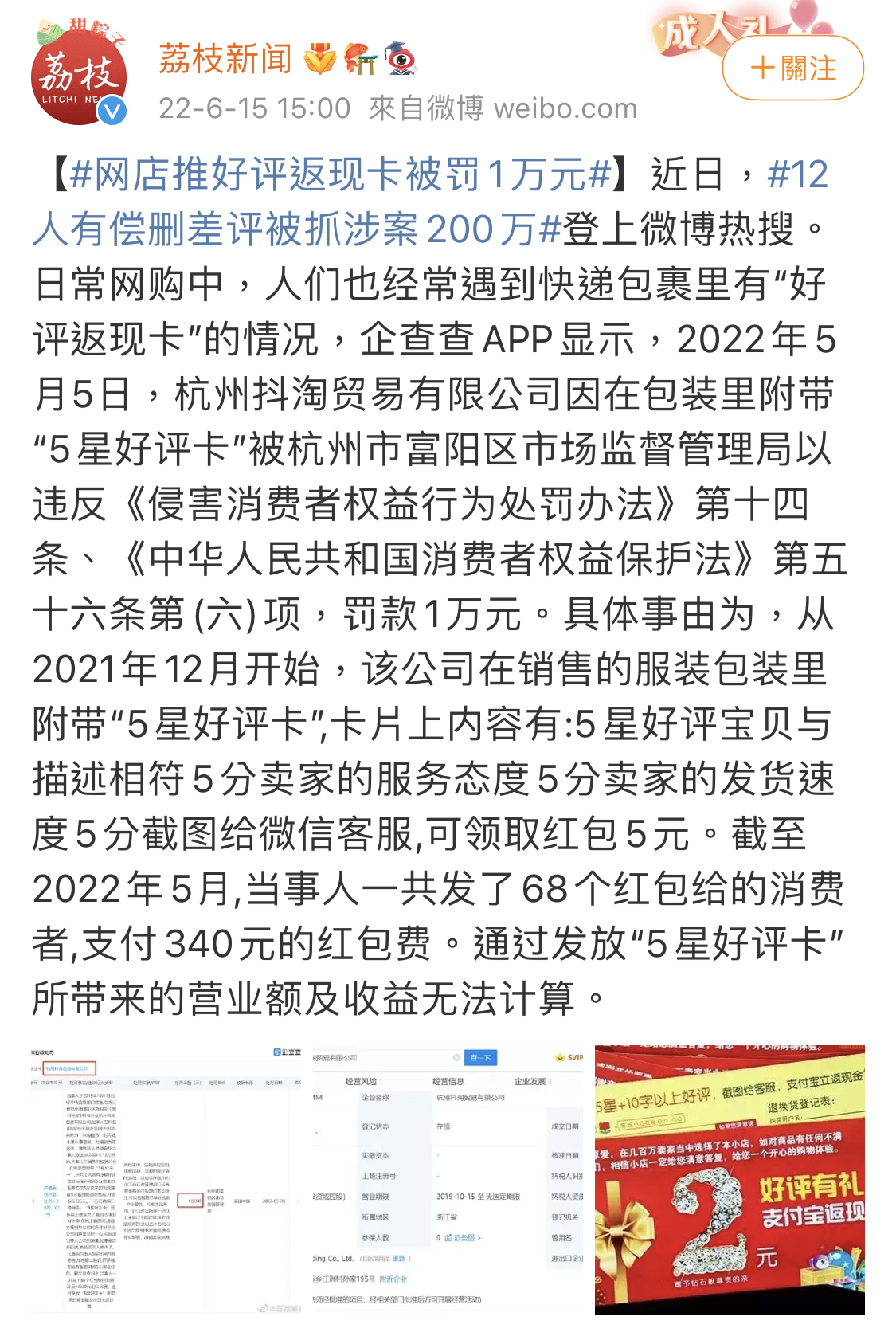Screen dimensions: 896x1336
Task: View the penalty record table image
Action: pyautogui.click(x=167, y=1179)
